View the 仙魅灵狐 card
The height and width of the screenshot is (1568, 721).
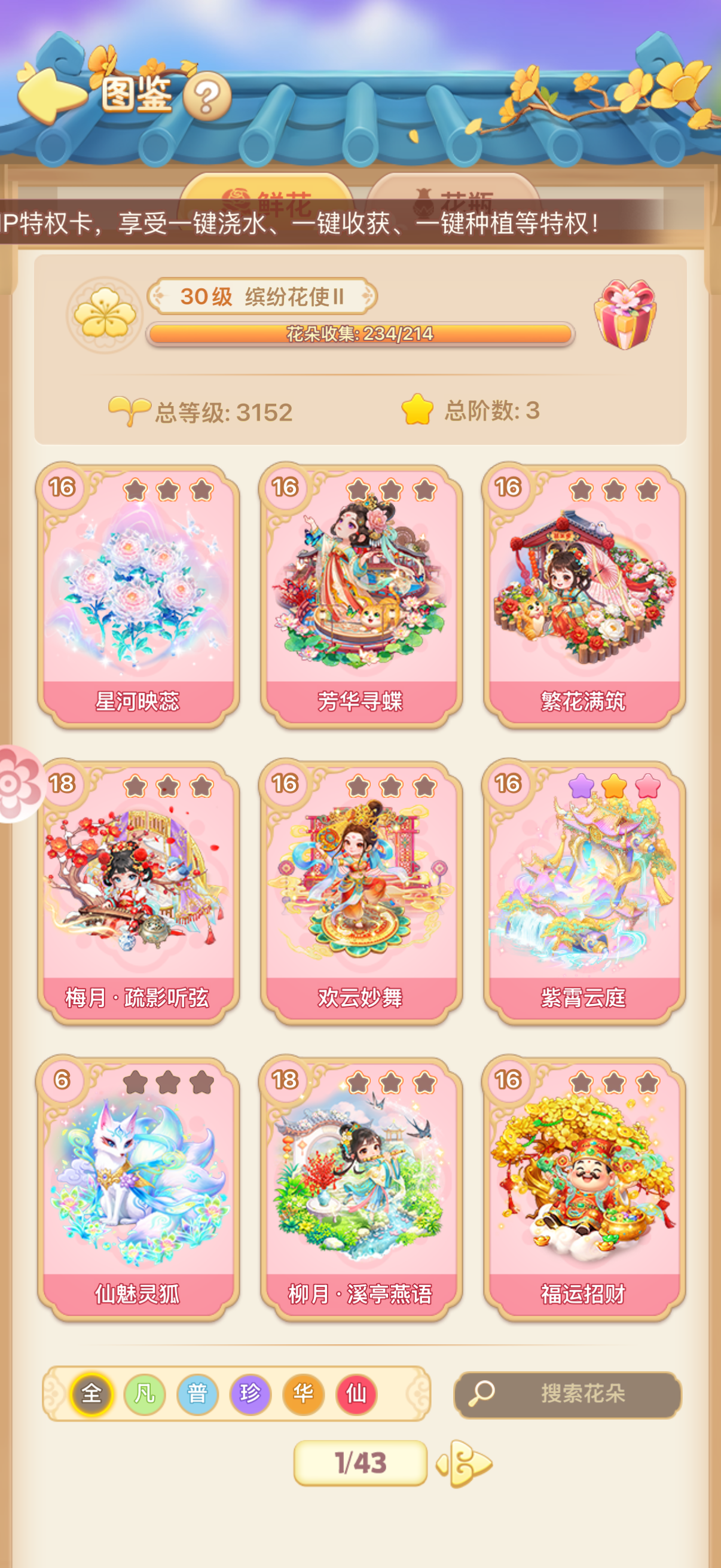pos(138,1189)
